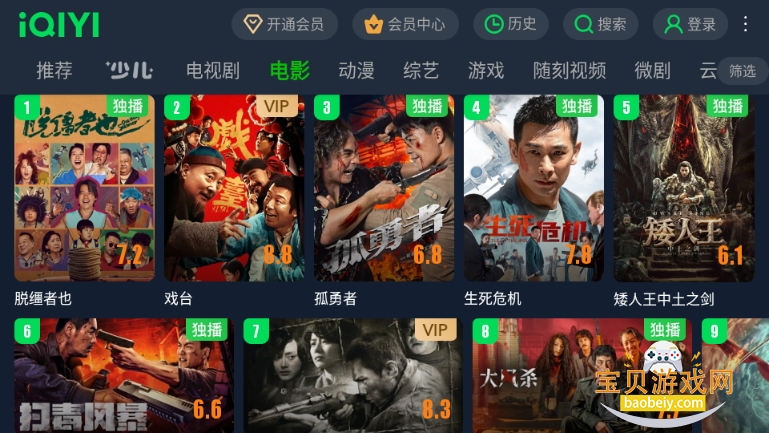Open the movie 戏台
Screen dimensions: 769x433
pos(234,188)
